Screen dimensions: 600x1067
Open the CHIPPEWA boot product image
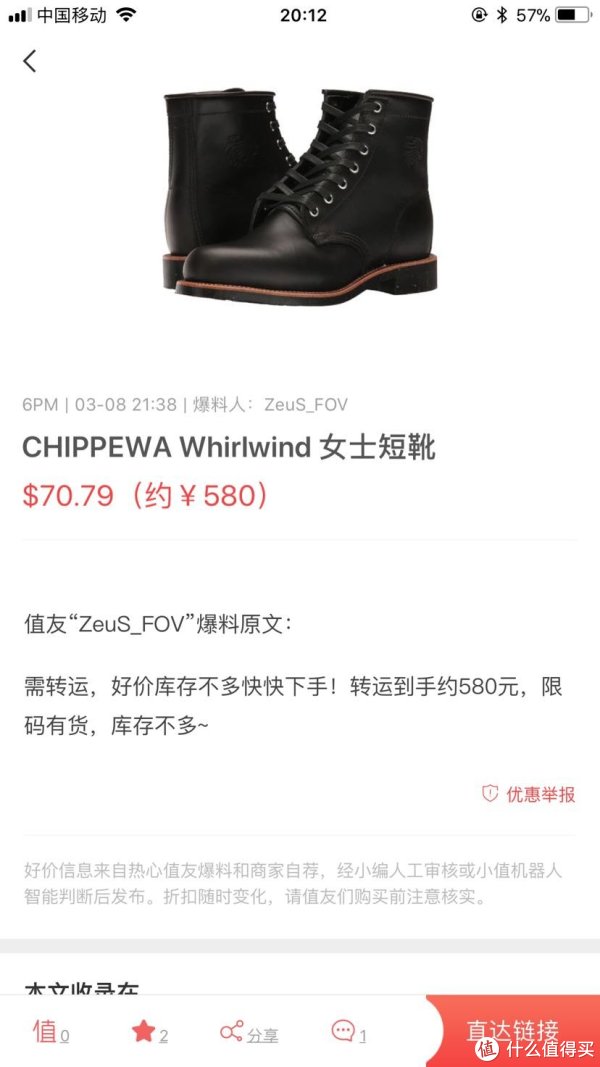(x=300, y=196)
